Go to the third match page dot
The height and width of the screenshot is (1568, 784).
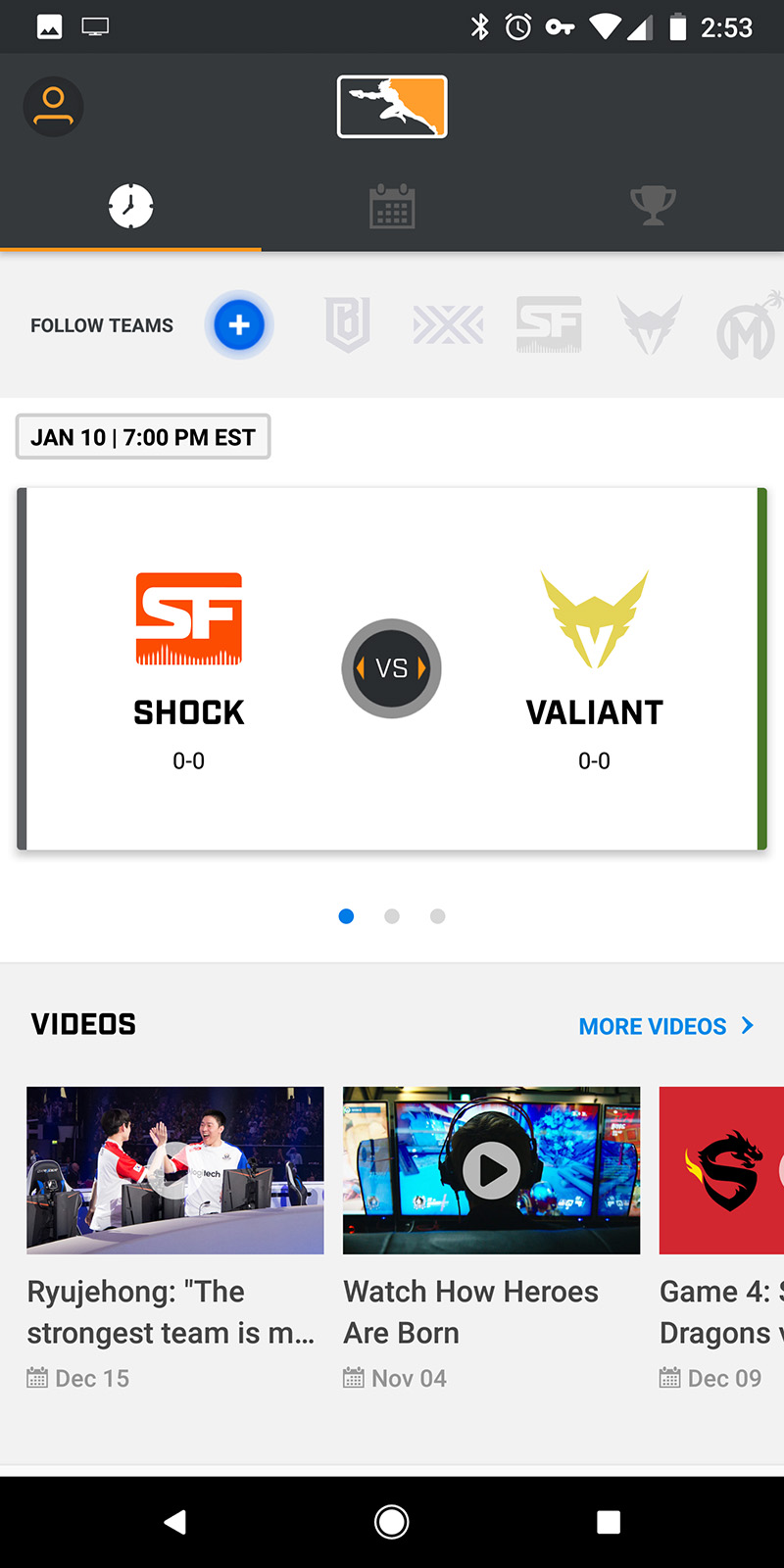438,916
